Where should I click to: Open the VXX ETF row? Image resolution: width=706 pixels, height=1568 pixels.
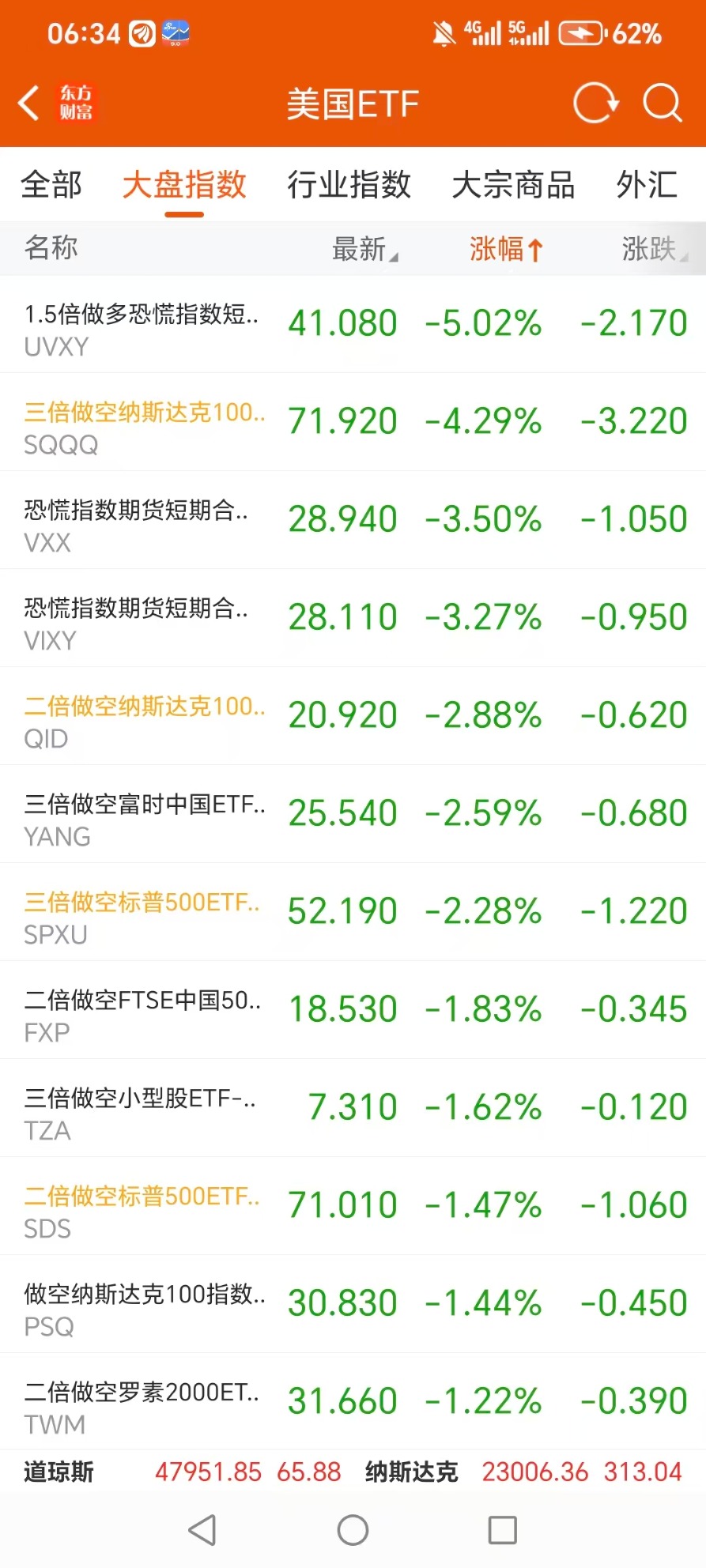pos(353,521)
